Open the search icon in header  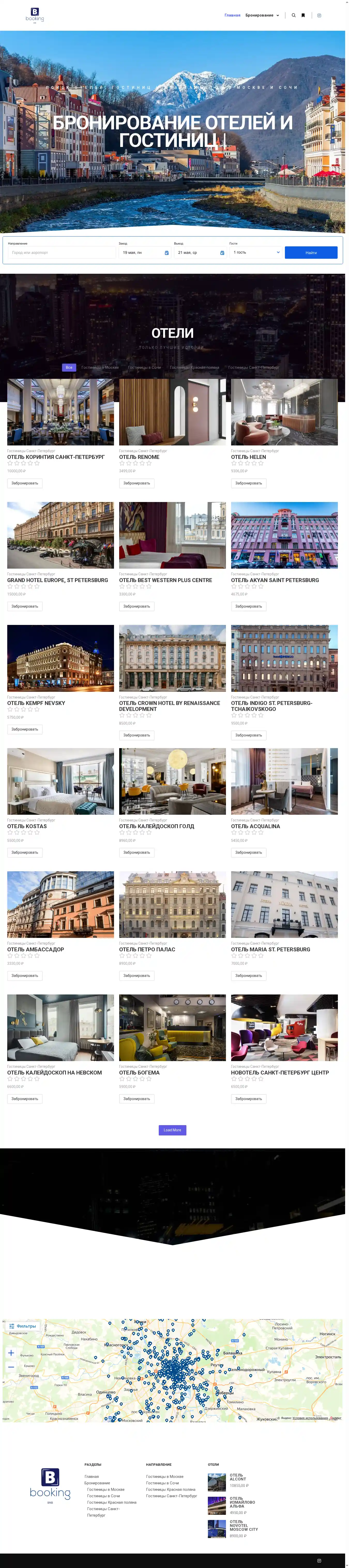point(294,15)
